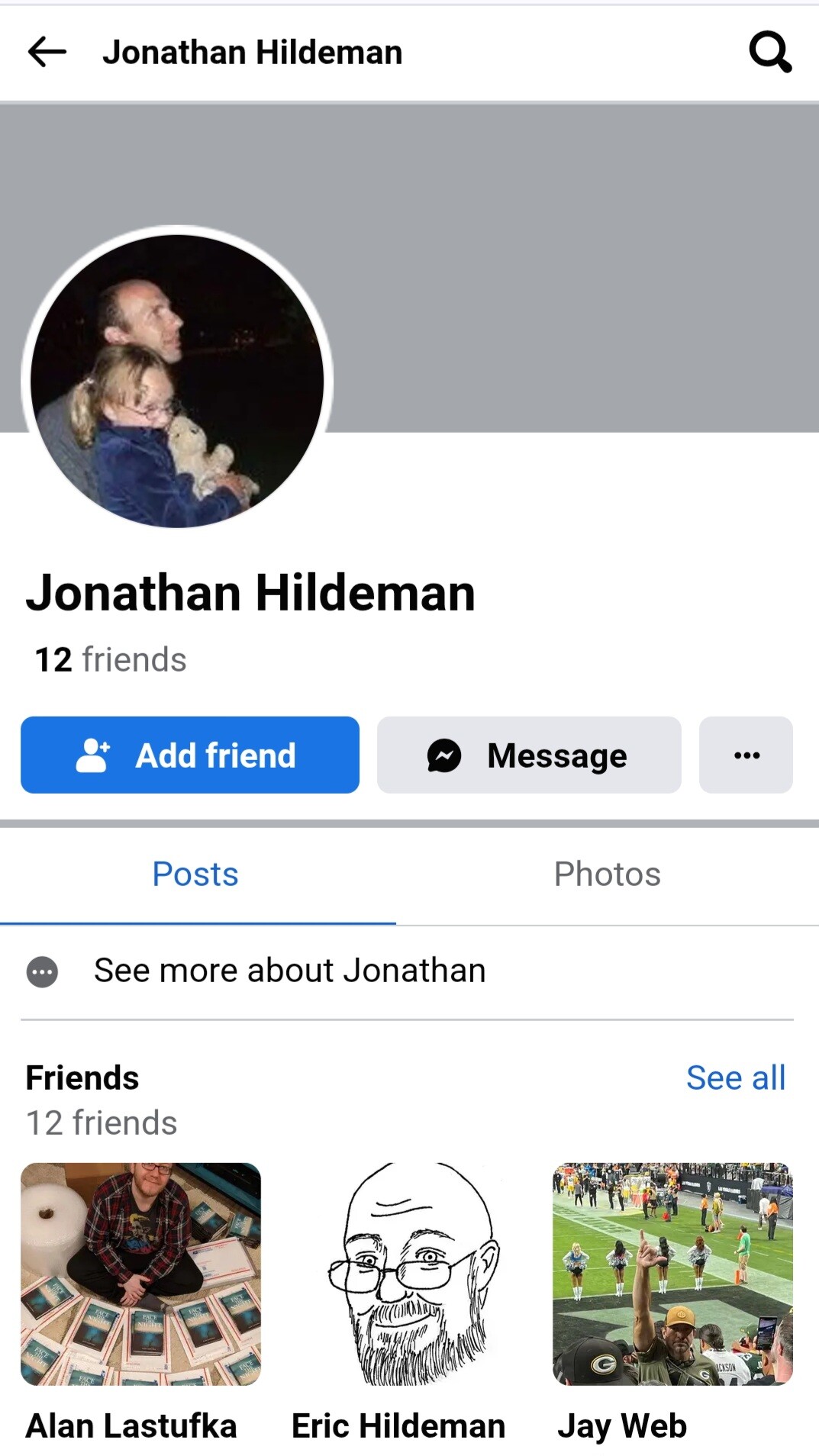Tap Add friend button

(x=190, y=755)
